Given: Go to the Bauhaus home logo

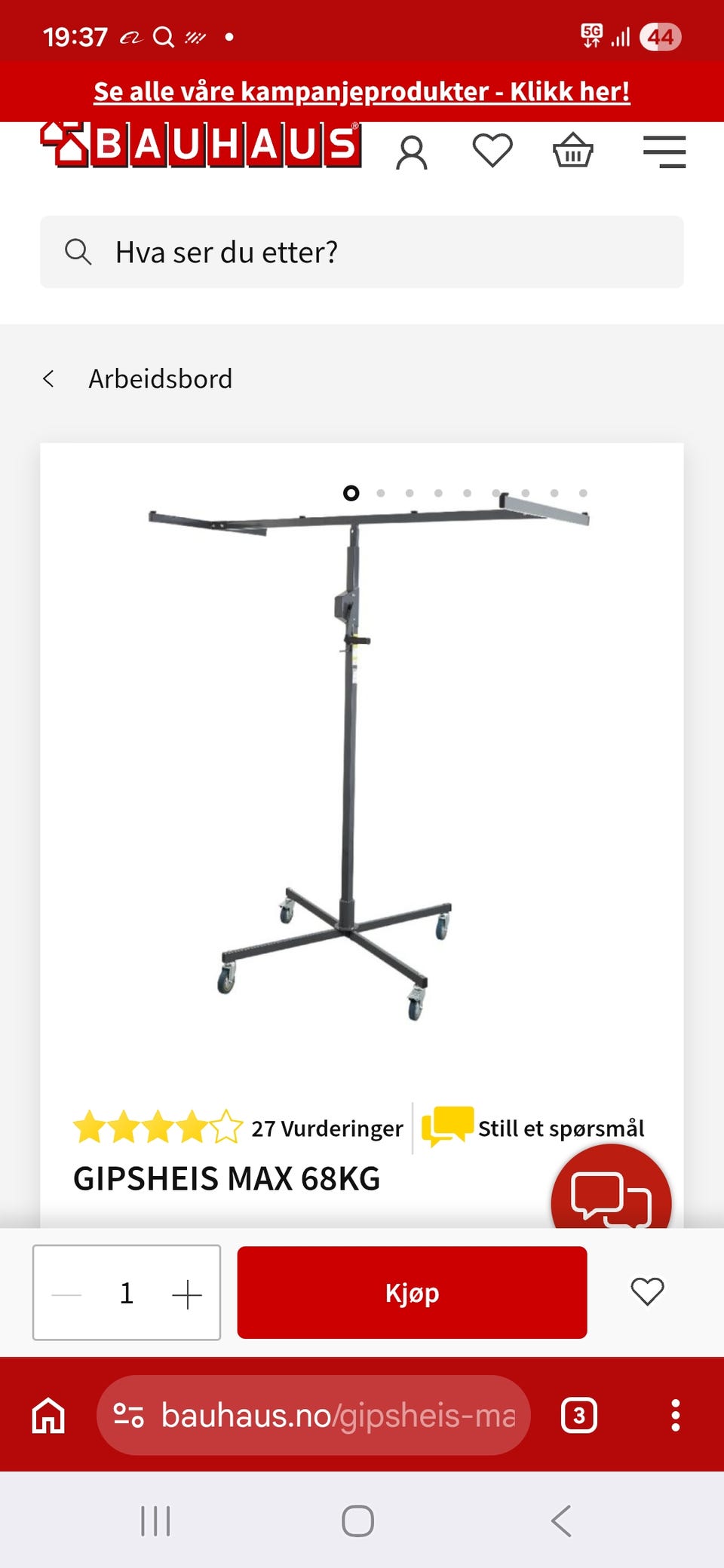Looking at the screenshot, I should click(201, 144).
